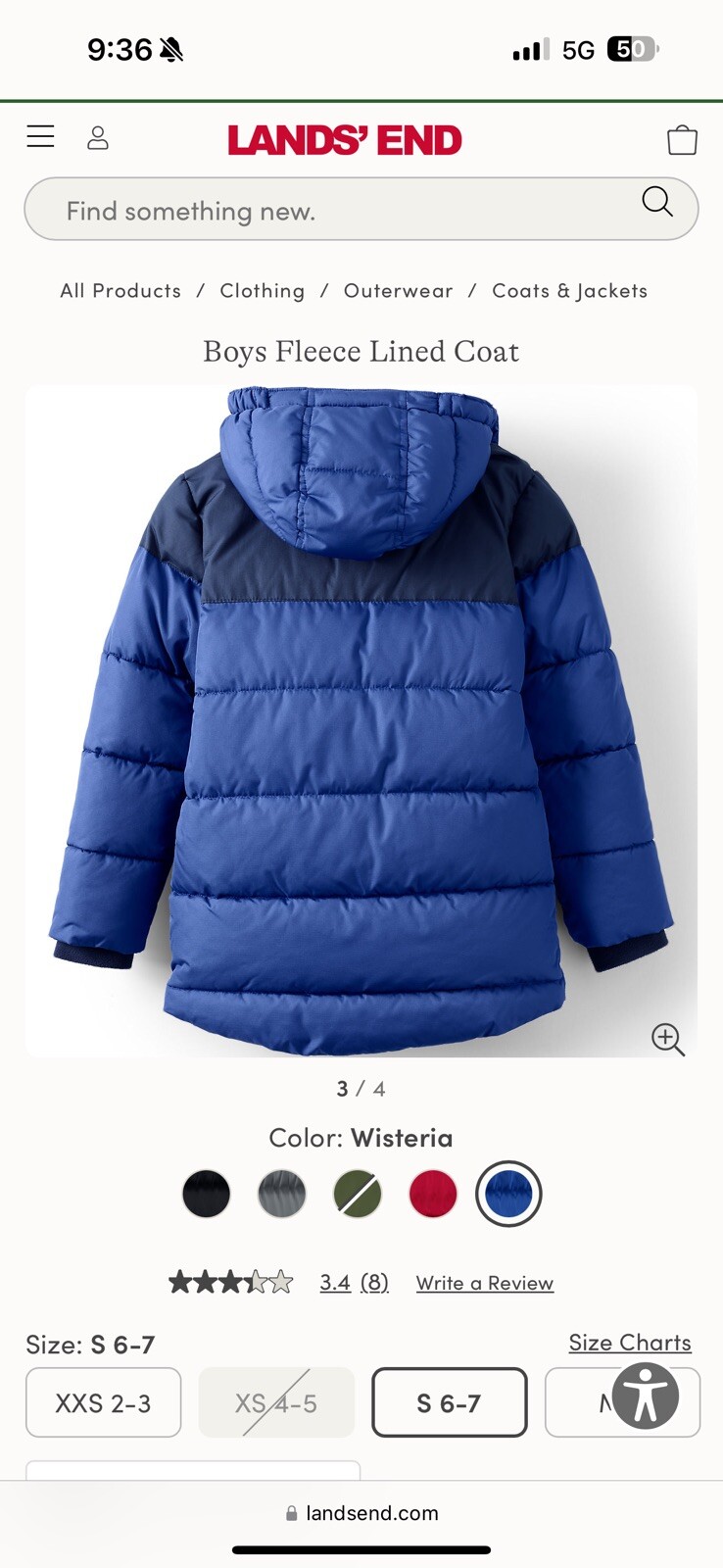Go to the Lands' End homepage
The image size is (723, 1568).
[x=344, y=140]
